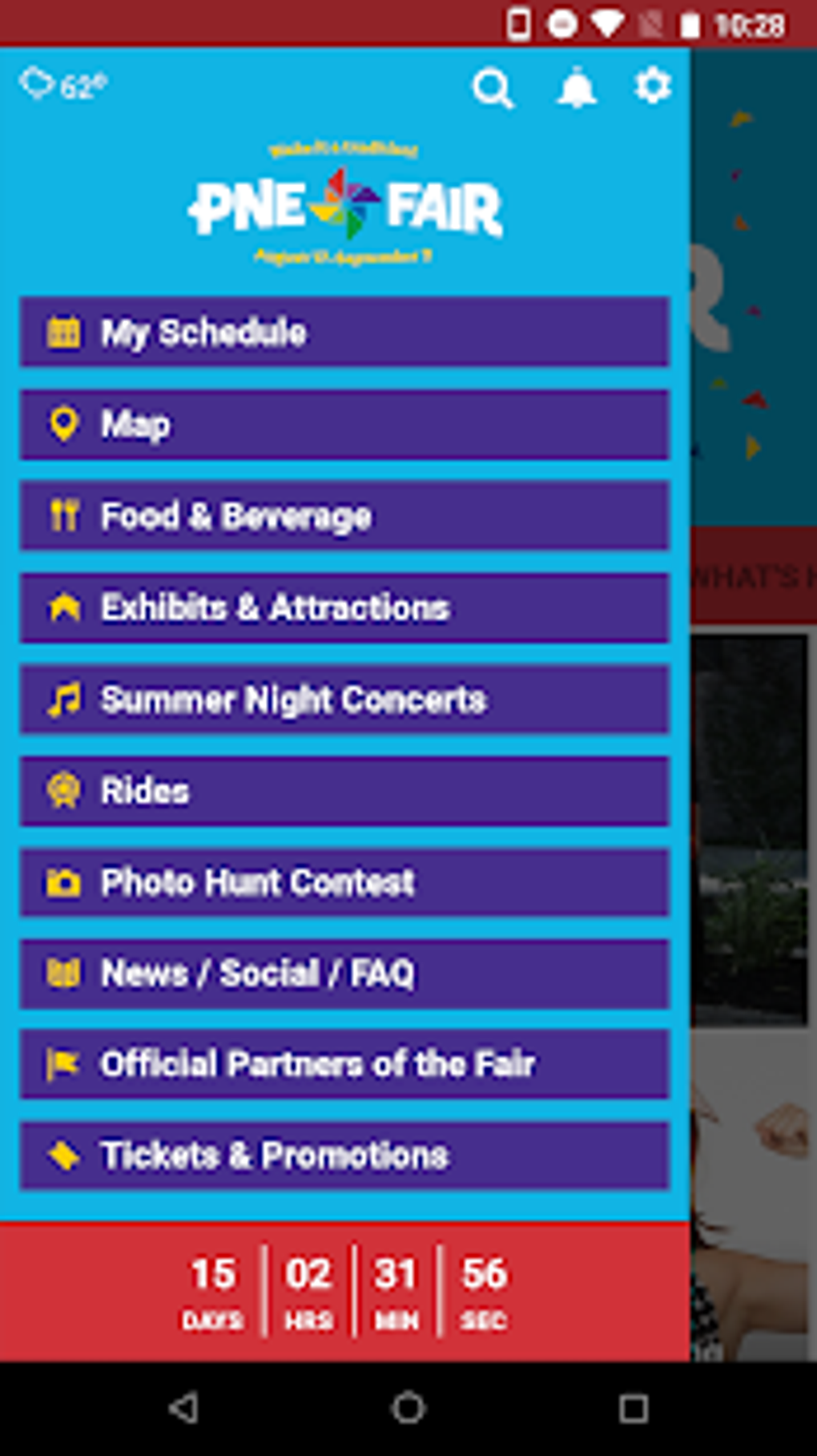The image size is (817, 1456).
Task: Select the fork-and-knife Food & Beverage icon
Action: pyautogui.click(x=64, y=517)
